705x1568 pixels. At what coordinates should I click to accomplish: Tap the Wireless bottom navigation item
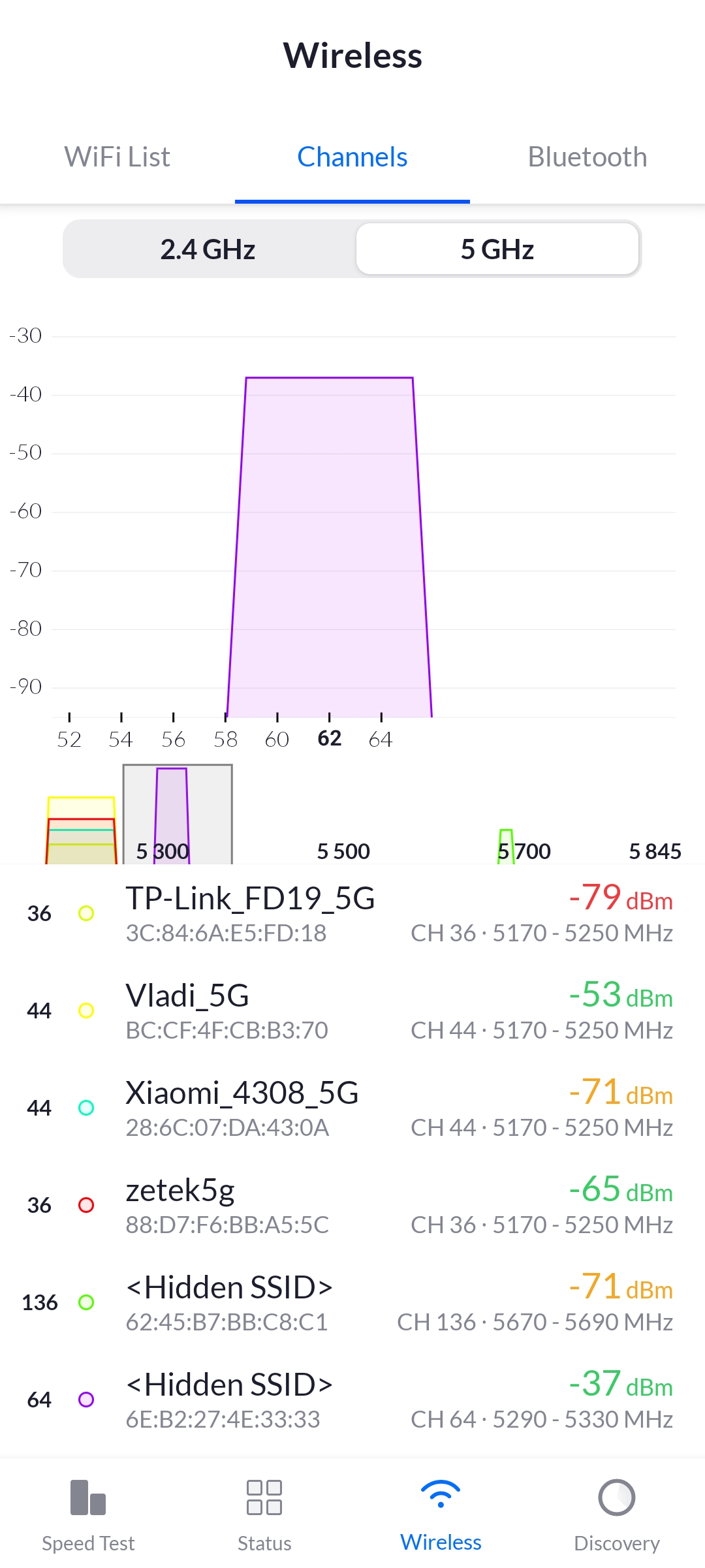click(441, 1514)
